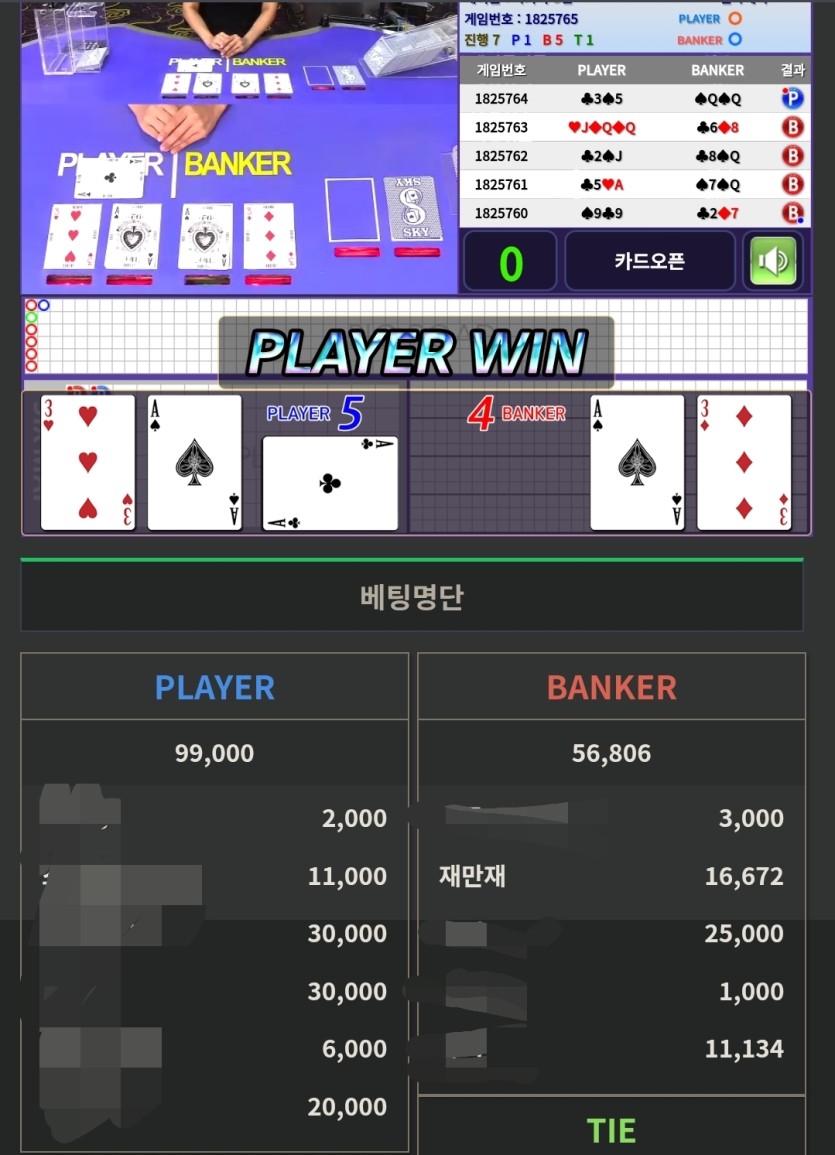Tap the 카드오픈 card open button
Viewport: 835px width, 1155px height.
649,262
